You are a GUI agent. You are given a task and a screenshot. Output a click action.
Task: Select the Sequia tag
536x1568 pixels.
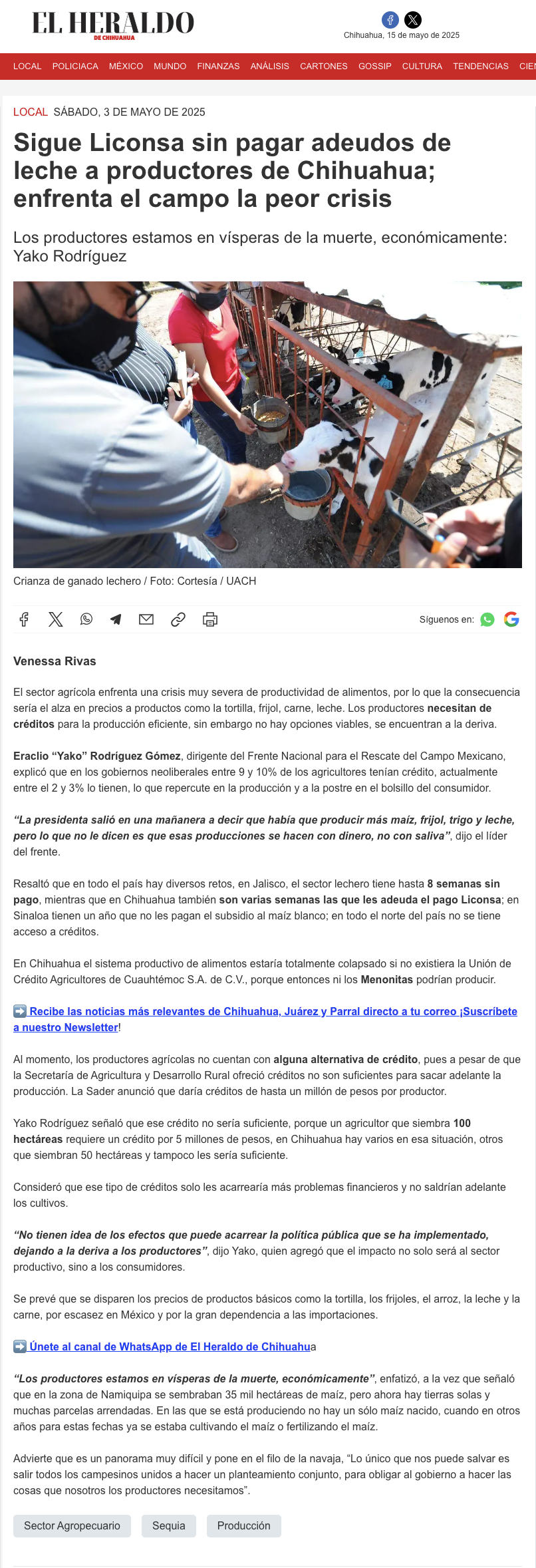coord(169,1525)
